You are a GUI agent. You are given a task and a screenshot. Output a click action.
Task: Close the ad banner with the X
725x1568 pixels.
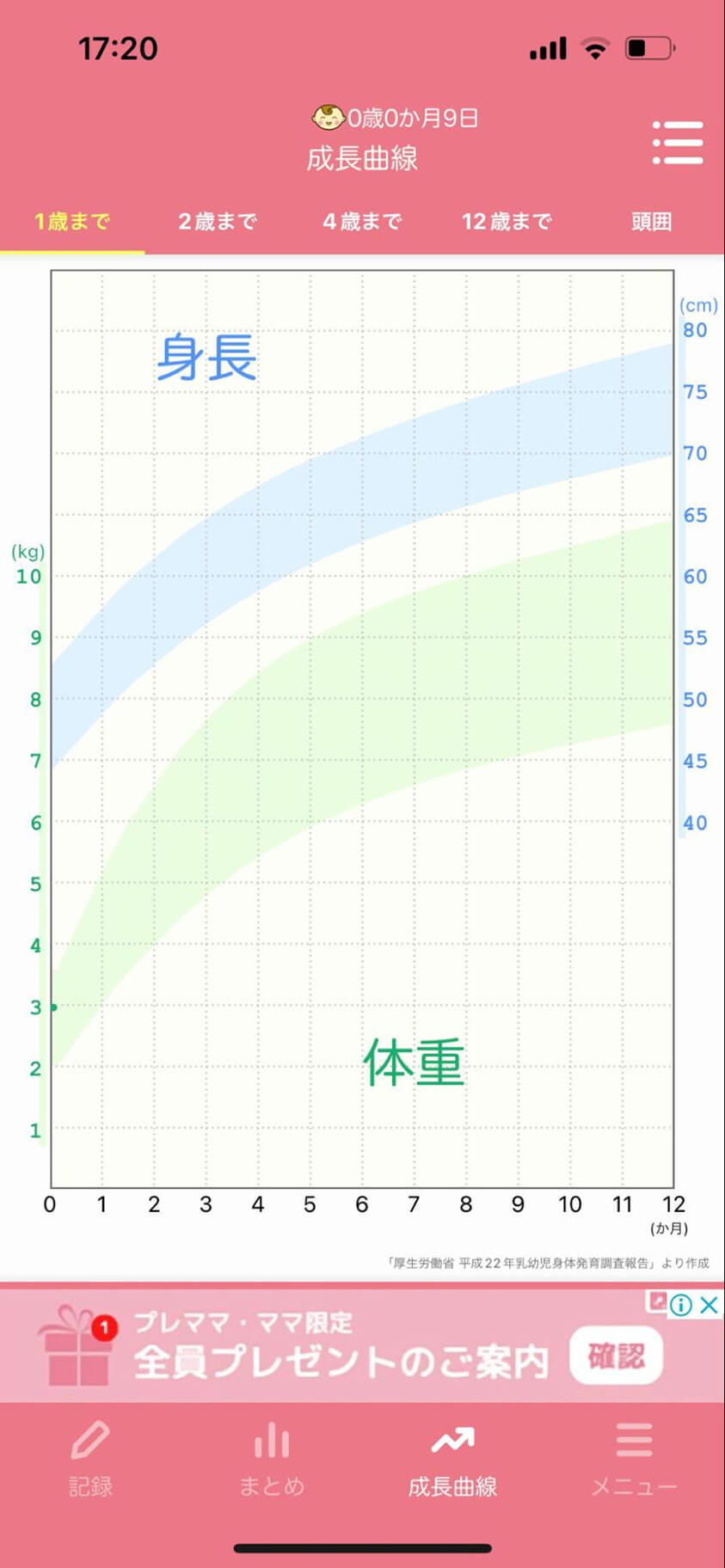click(x=709, y=1305)
